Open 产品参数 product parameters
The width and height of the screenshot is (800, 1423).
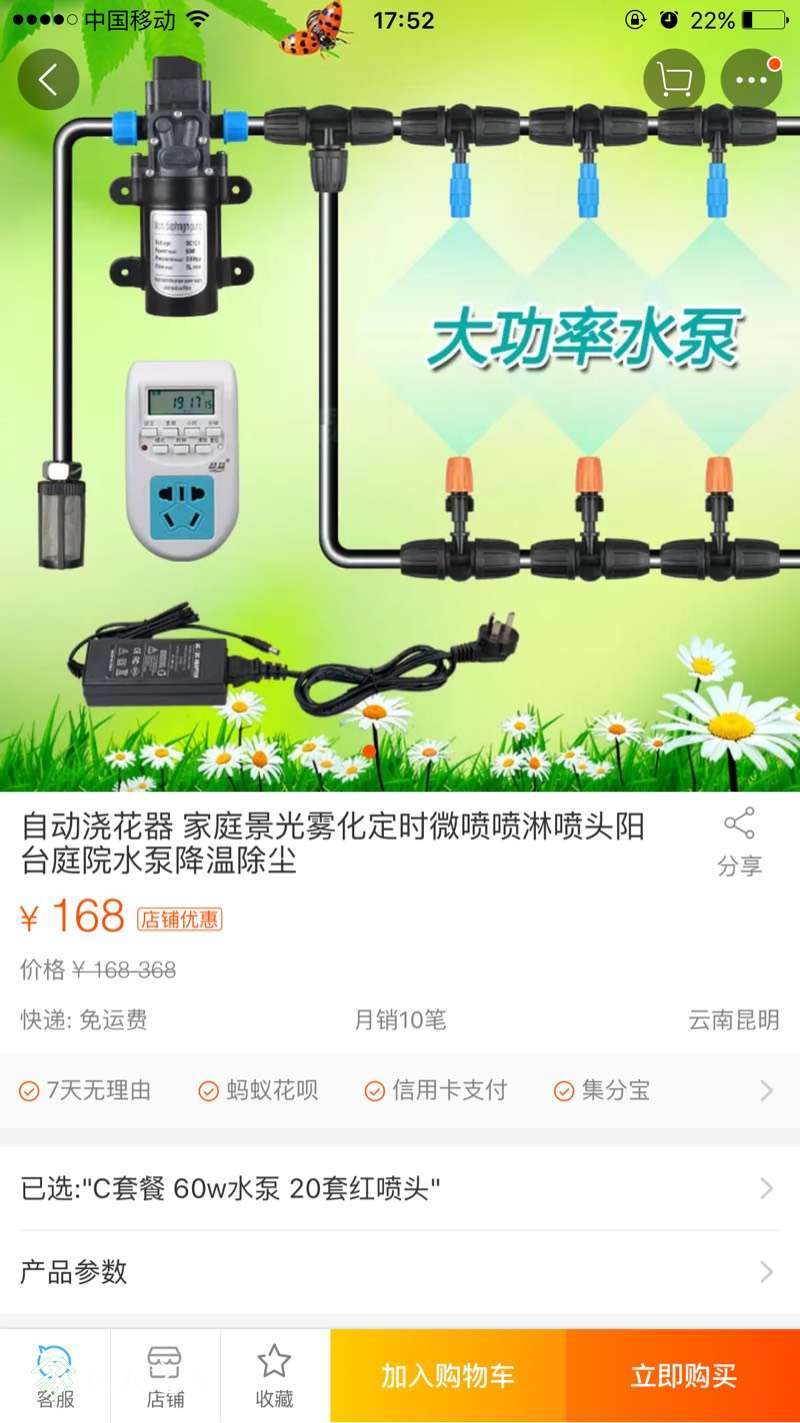pyautogui.click(x=400, y=1272)
